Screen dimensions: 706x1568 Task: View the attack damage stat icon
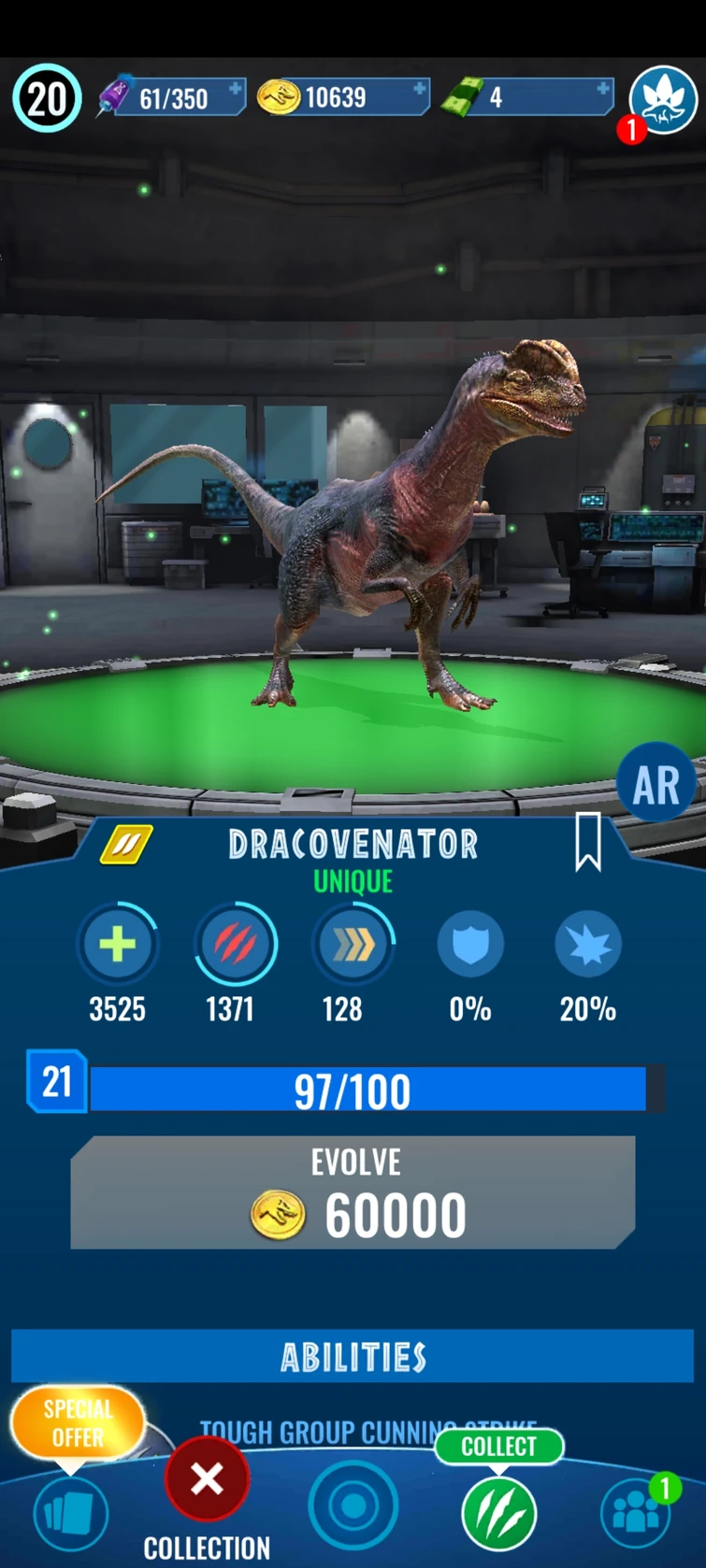235,944
